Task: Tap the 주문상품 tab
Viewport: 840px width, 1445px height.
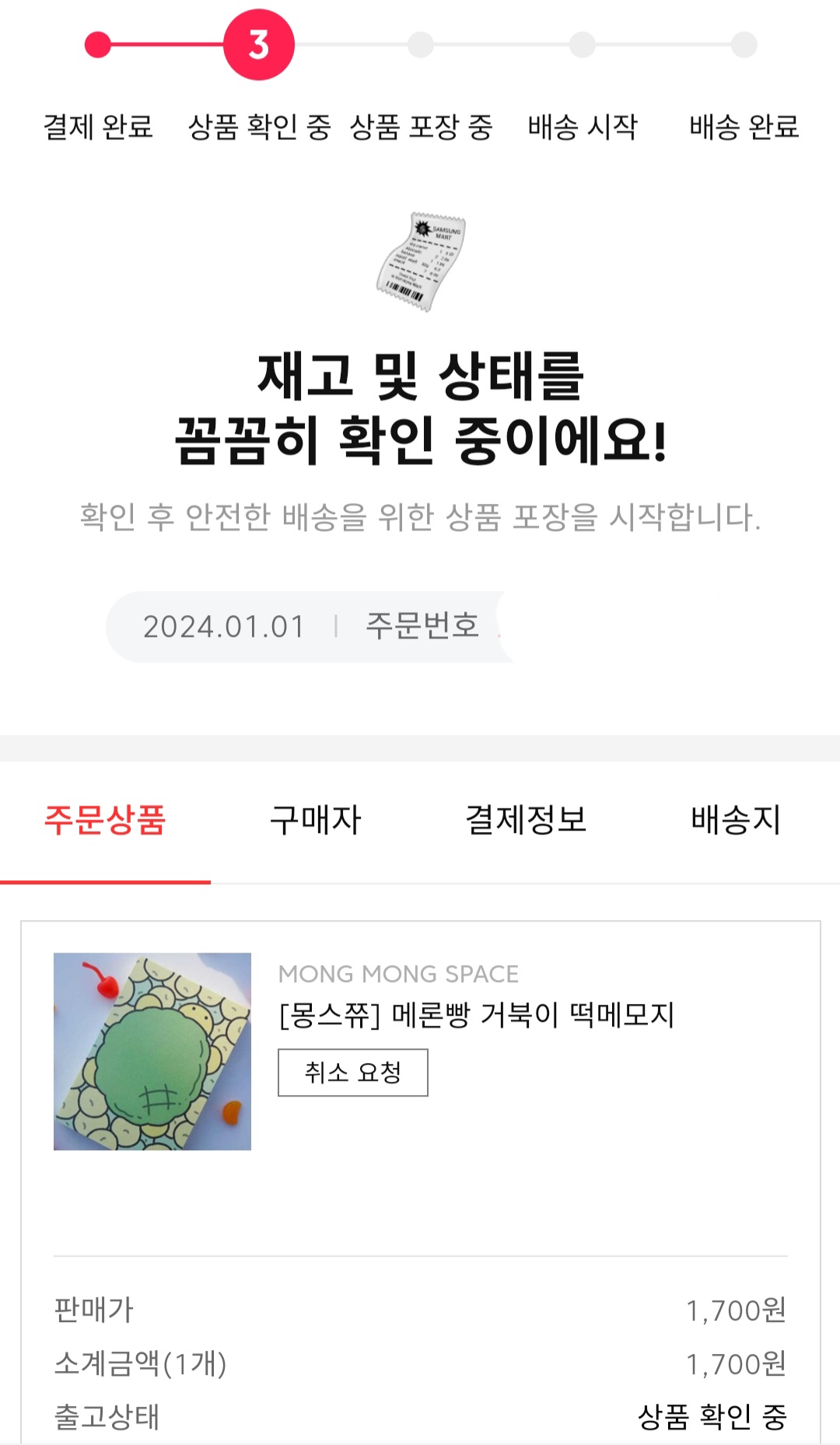Action: pyautogui.click(x=105, y=820)
